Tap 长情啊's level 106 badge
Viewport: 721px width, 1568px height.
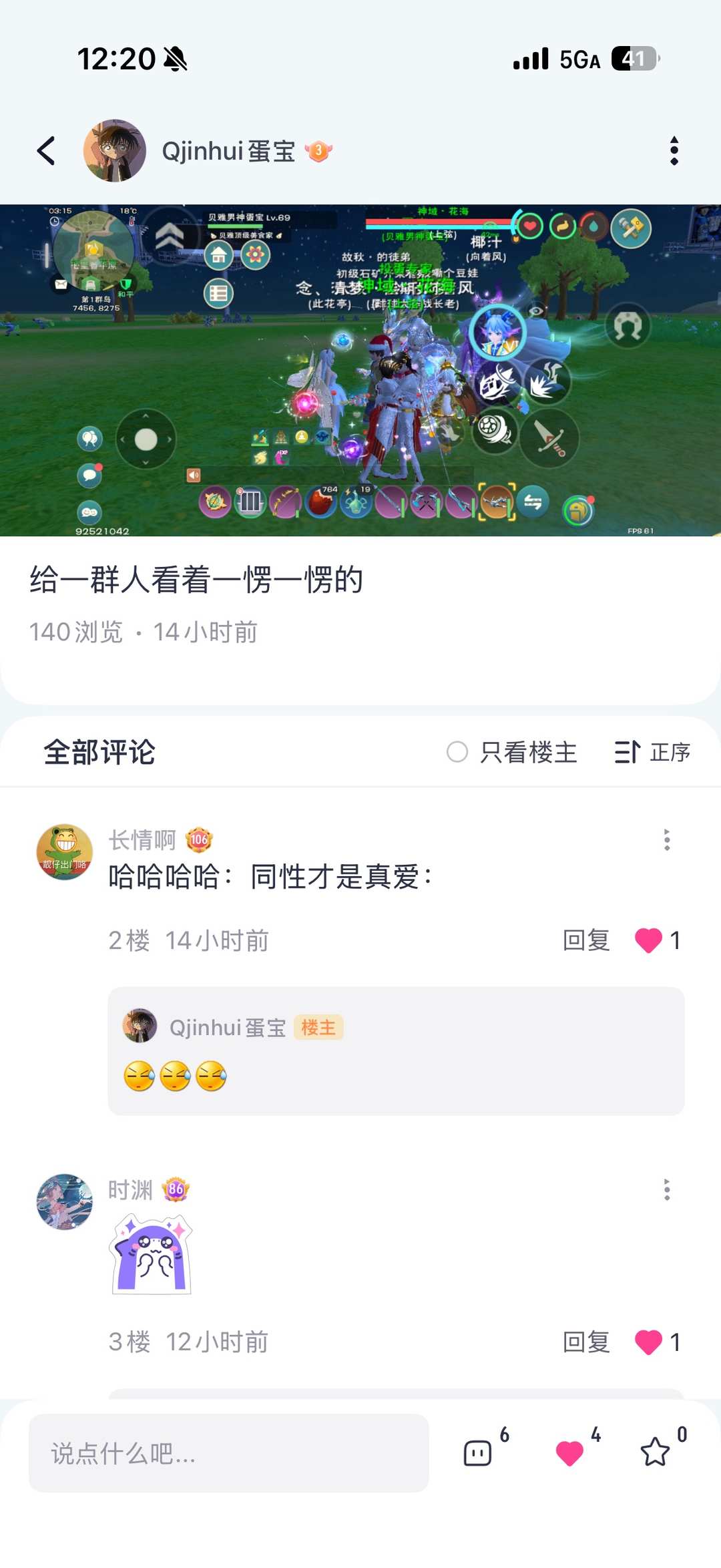pyautogui.click(x=198, y=841)
